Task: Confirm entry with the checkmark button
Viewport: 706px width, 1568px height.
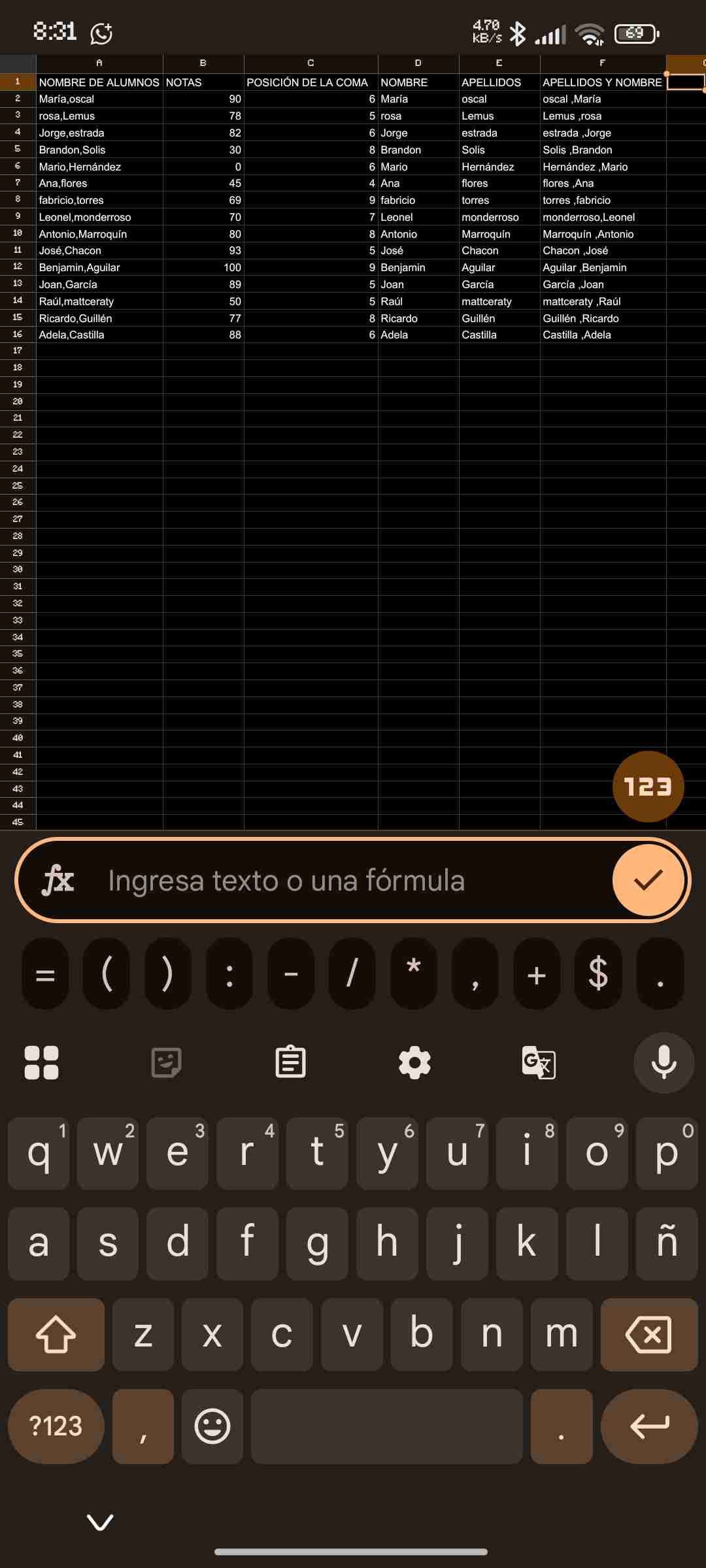Action: coord(648,880)
